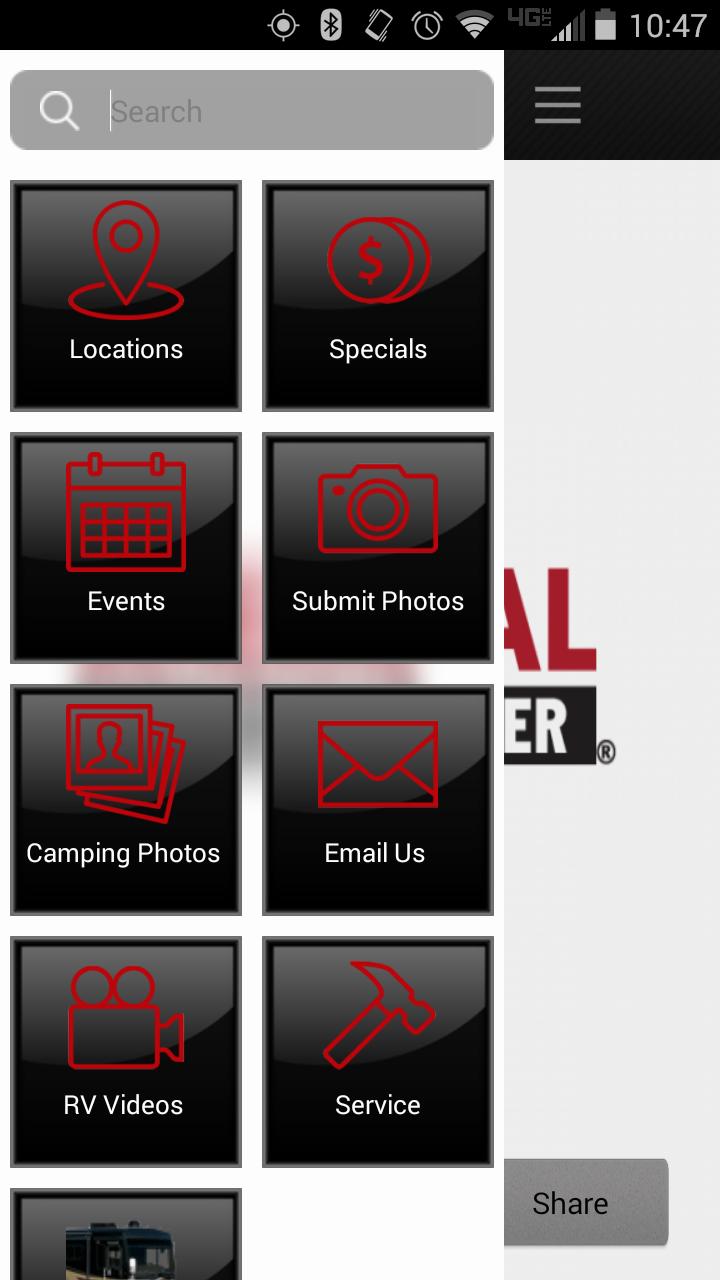Select the Submit Photos tile
The width and height of the screenshot is (720, 1280).
pos(378,548)
